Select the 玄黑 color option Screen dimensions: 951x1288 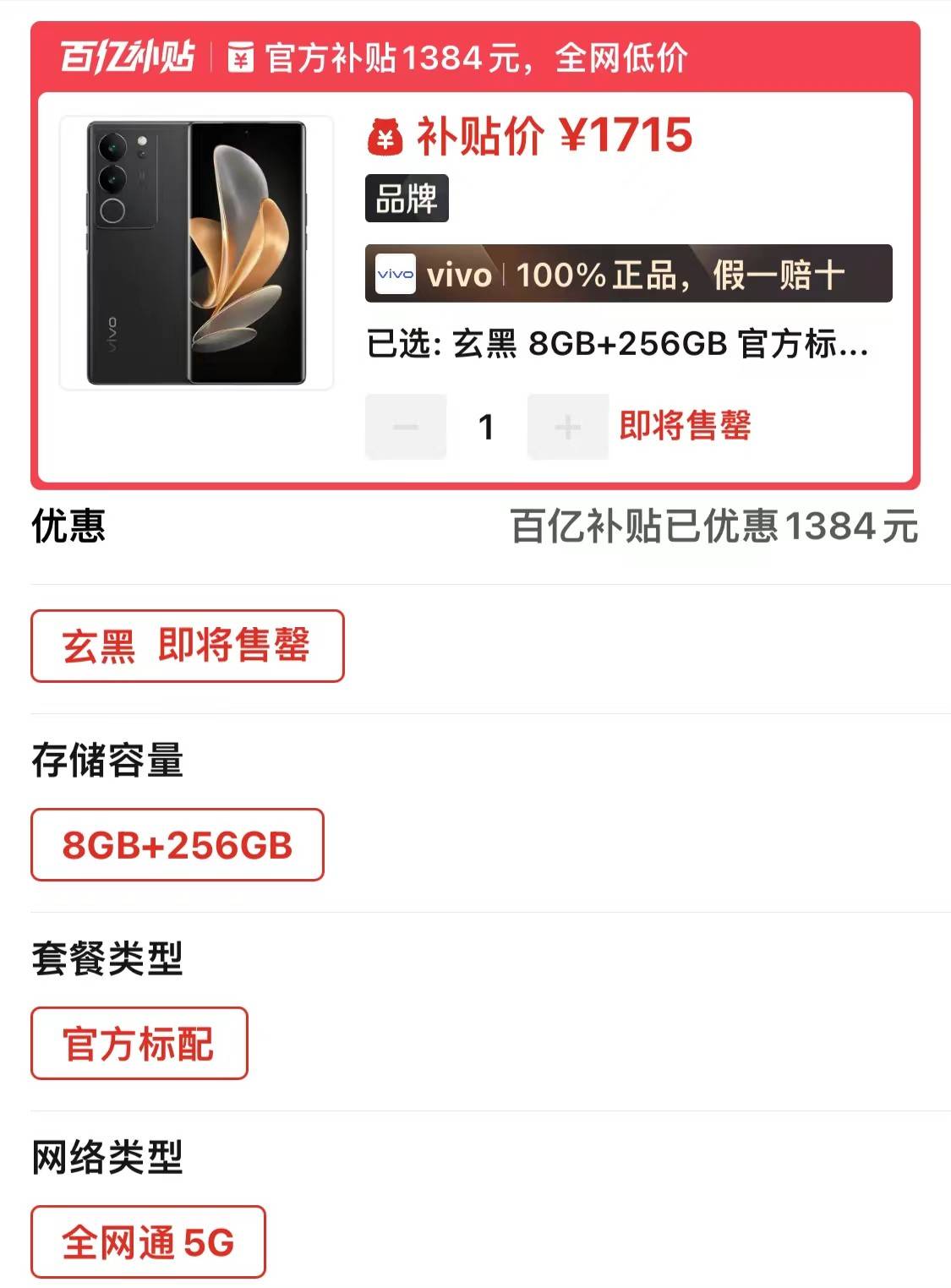187,646
